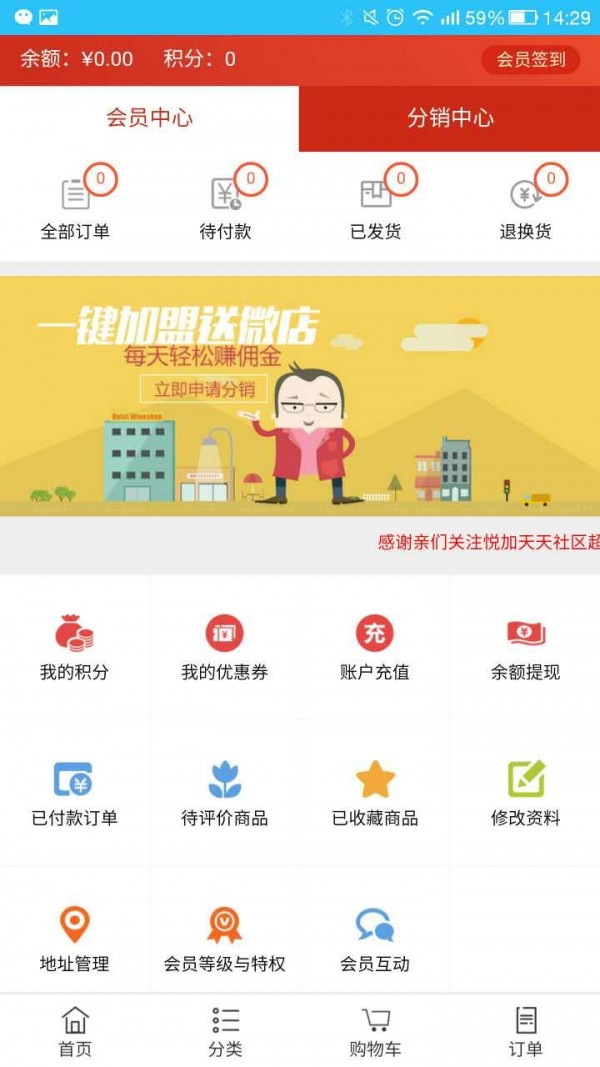Viewport: 600px width, 1067px height.
Task: Select the 会员中心 tab
Action: tap(149, 118)
